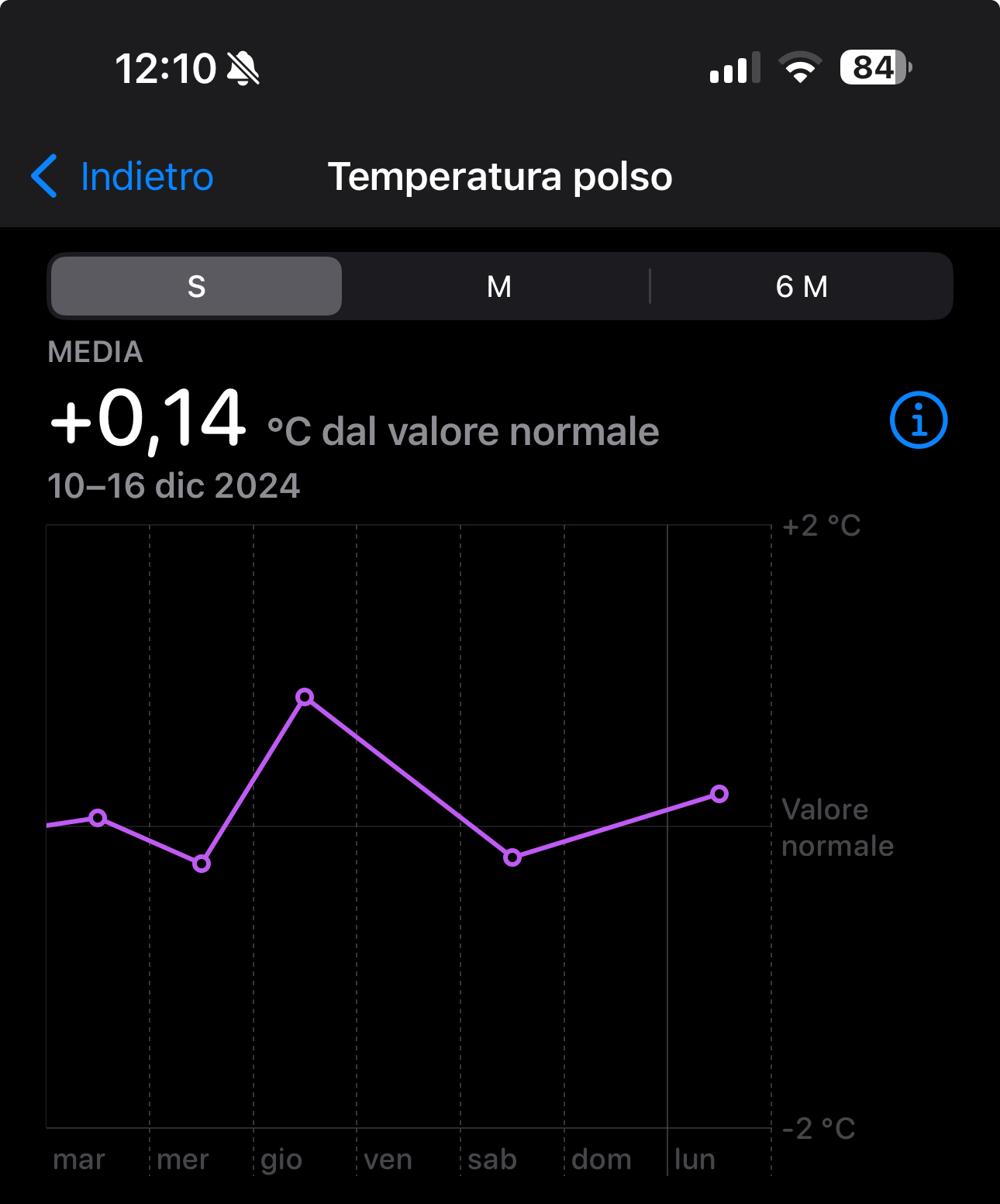
Task: Switch to the monthly M view
Action: [499, 287]
